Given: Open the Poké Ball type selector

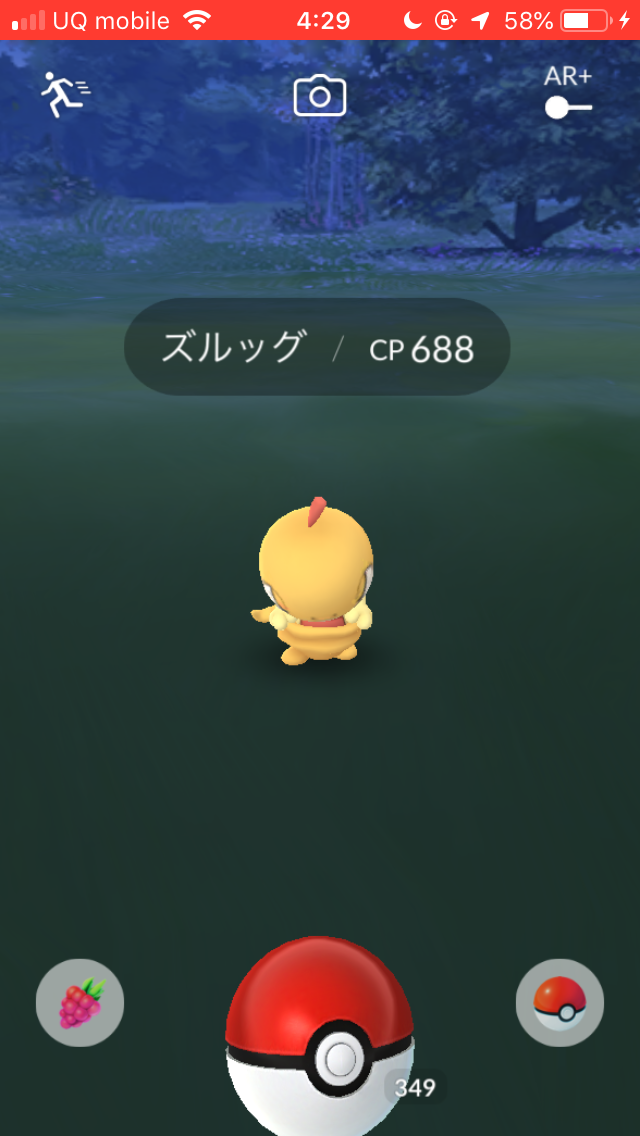Looking at the screenshot, I should pos(560,1002).
